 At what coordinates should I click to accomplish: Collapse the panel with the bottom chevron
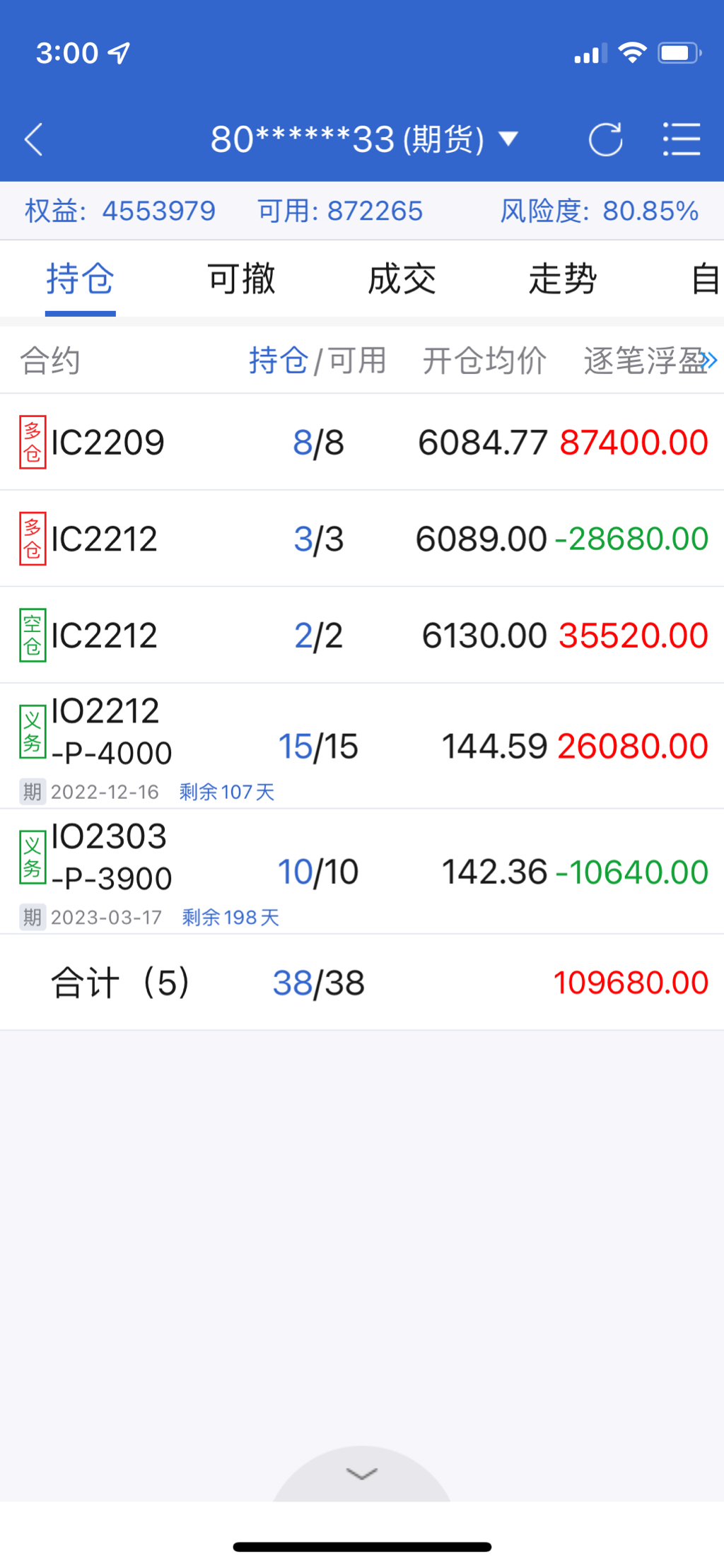coord(362,1473)
